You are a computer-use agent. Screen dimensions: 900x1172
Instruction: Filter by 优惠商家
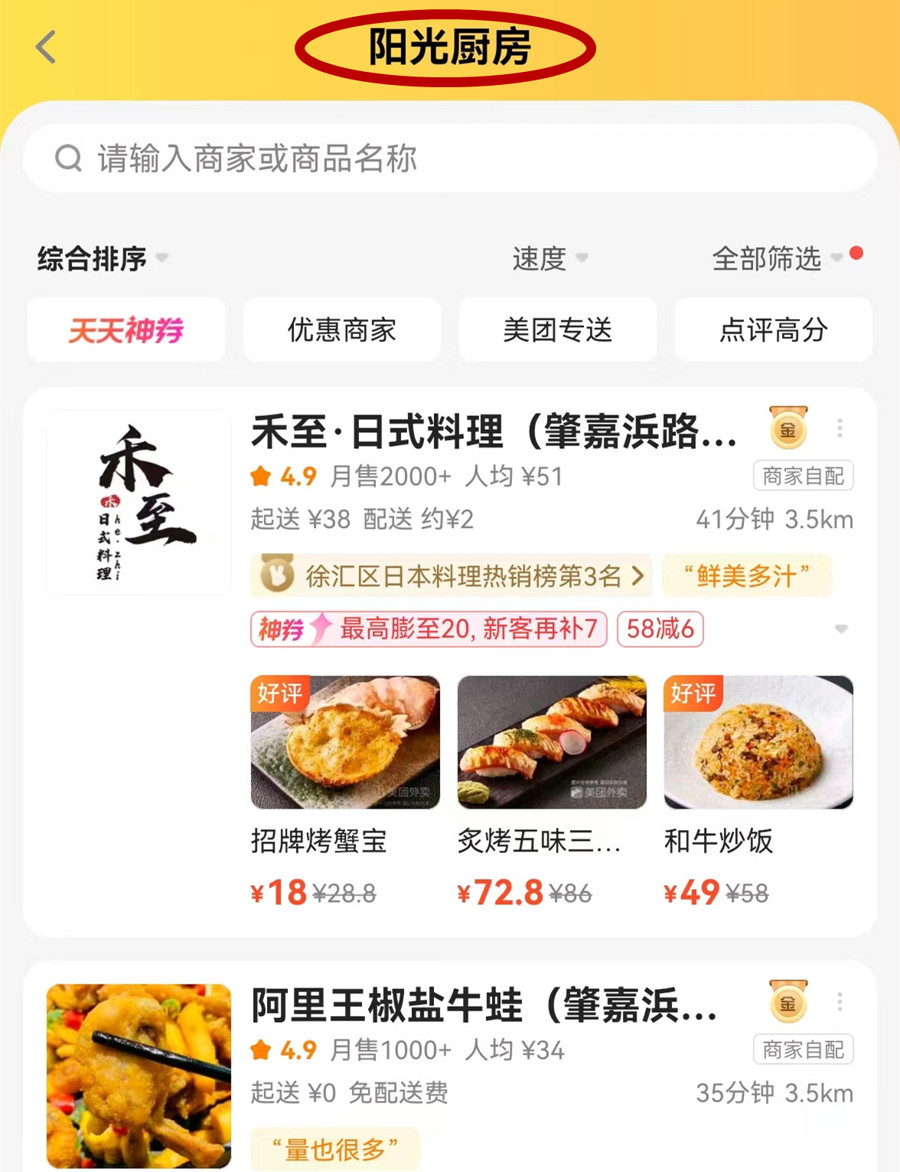point(342,330)
